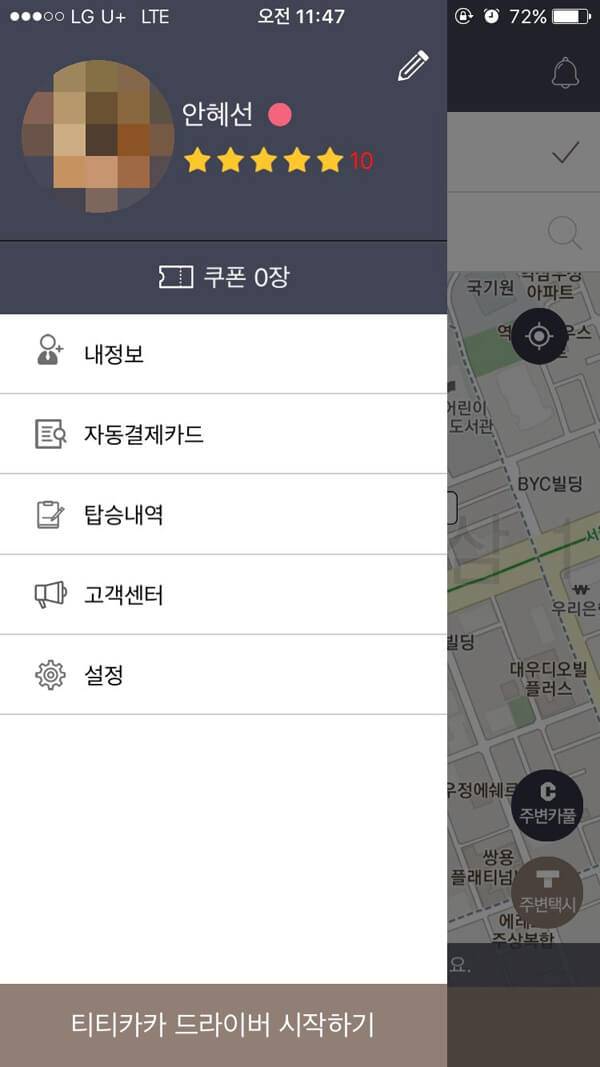Open the 쿠폰 0장 coupon row
This screenshot has height=1067, width=600.
click(x=223, y=277)
